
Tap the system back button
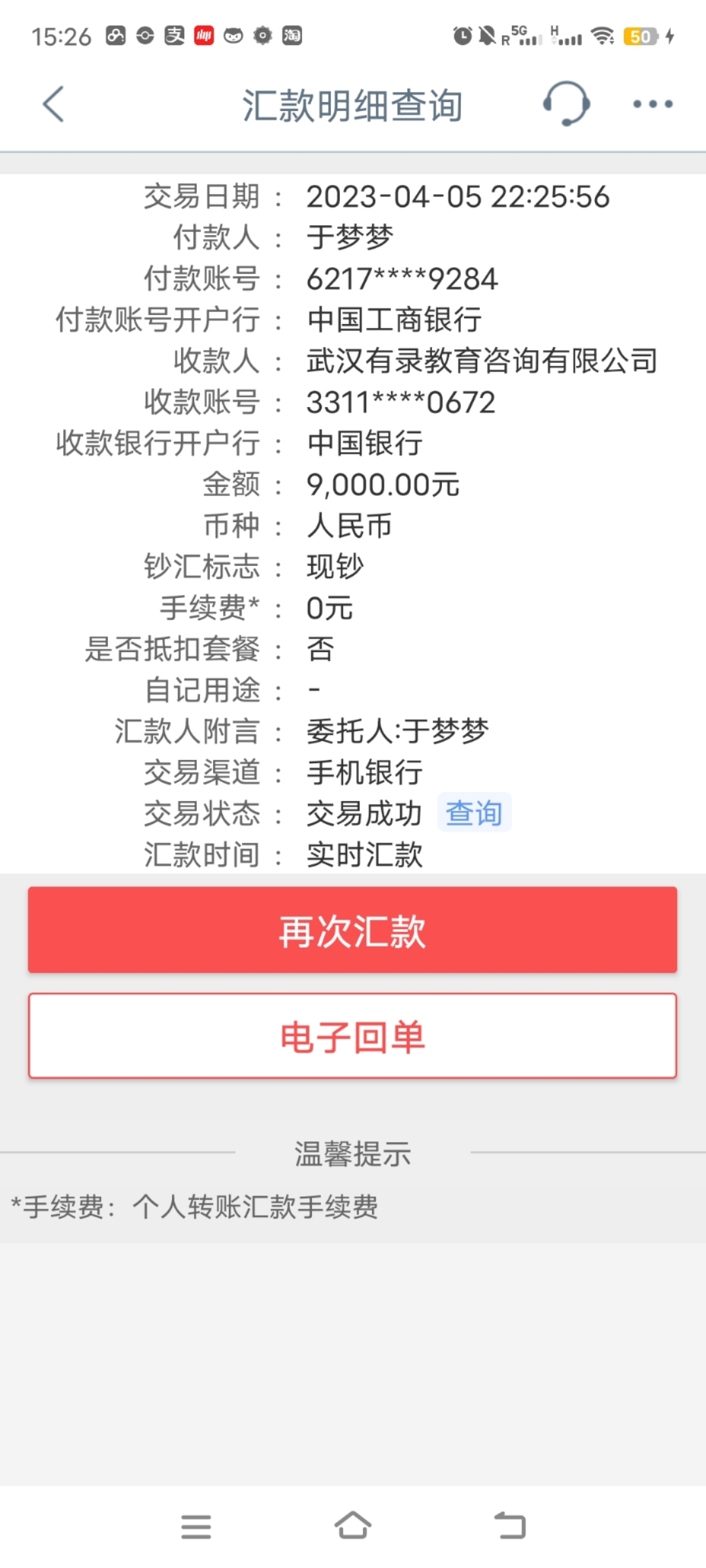pyautogui.click(x=510, y=1527)
